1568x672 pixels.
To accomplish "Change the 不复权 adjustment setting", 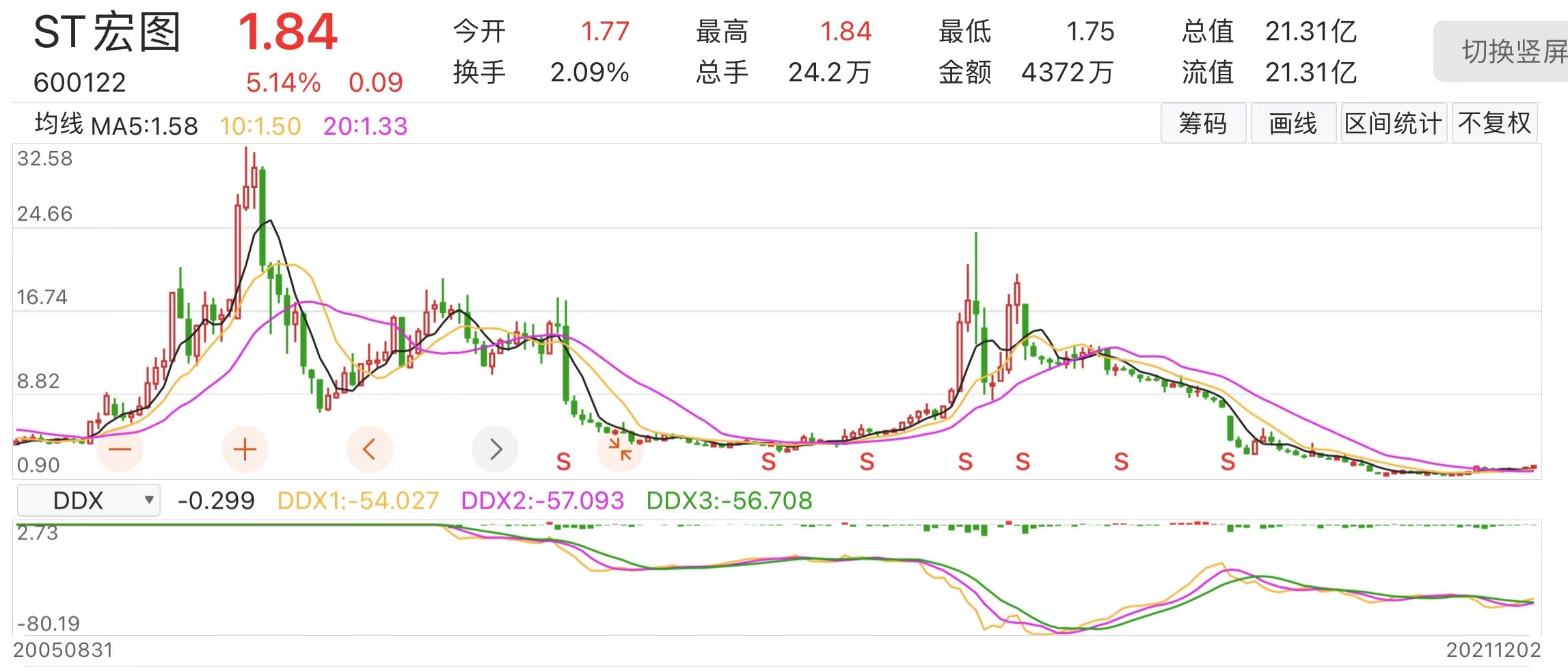I will pyautogui.click(x=1494, y=124).
